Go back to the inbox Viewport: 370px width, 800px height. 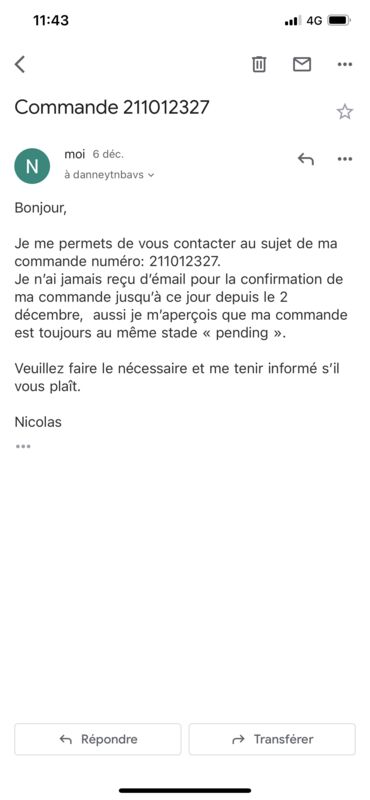point(20,64)
